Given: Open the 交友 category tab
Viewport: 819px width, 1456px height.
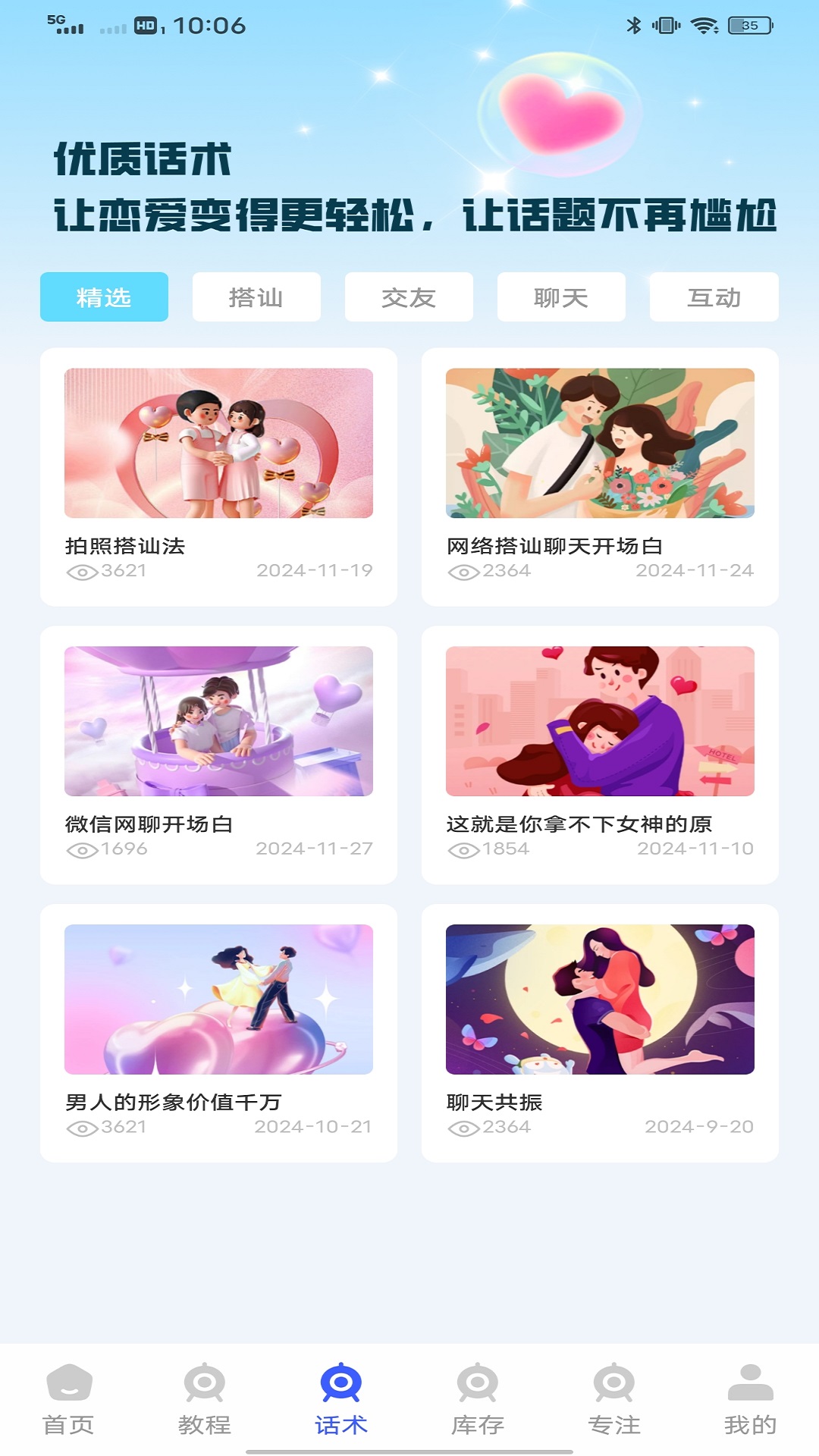Looking at the screenshot, I should (409, 297).
